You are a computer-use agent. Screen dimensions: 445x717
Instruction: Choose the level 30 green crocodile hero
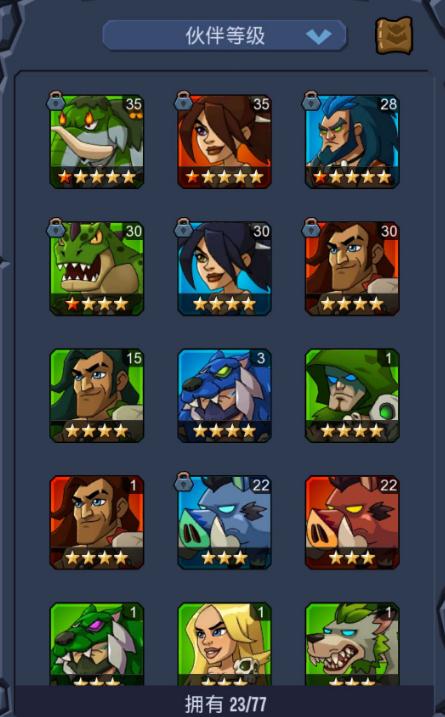(97, 268)
